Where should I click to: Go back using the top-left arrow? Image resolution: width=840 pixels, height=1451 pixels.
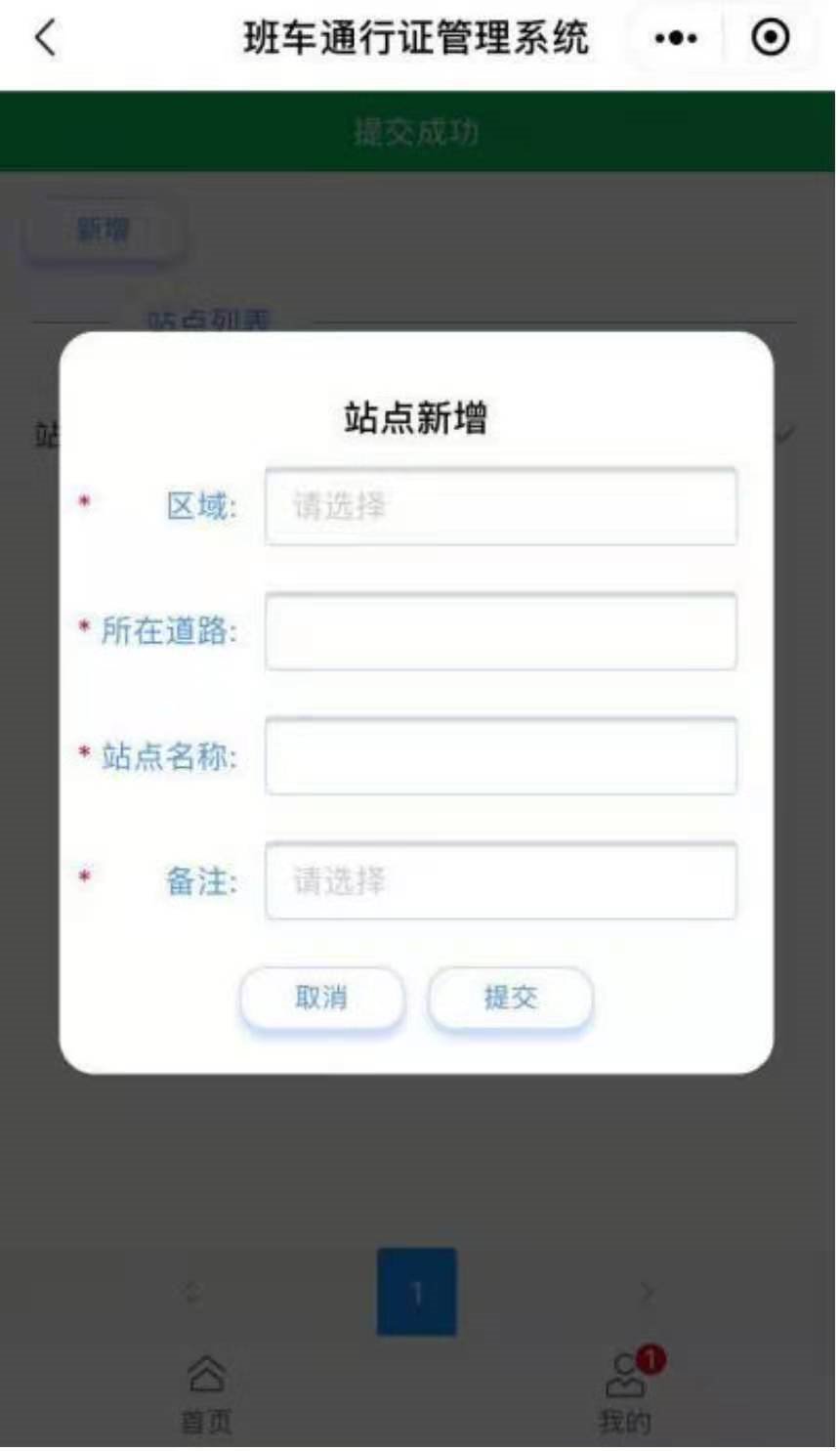(46, 39)
